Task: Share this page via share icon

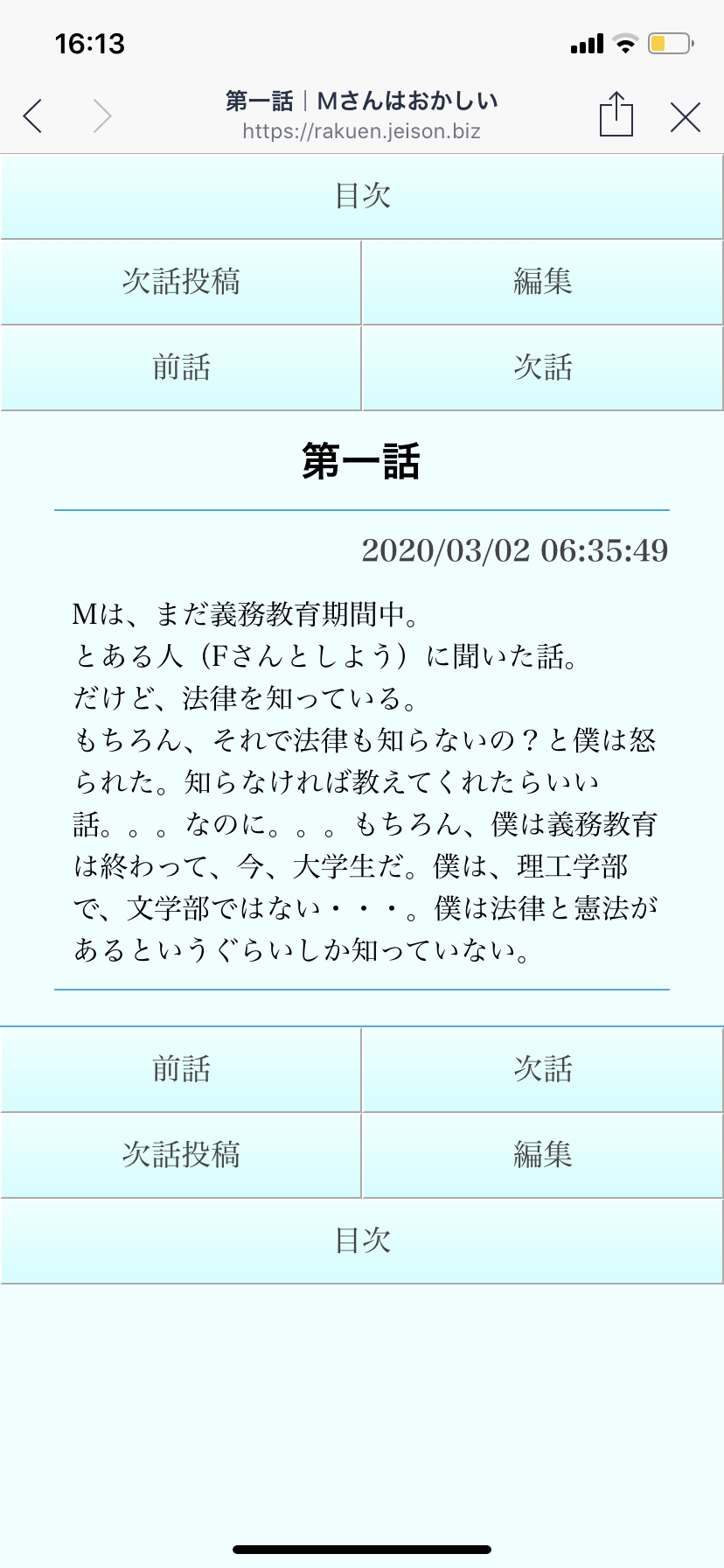Action: tap(616, 115)
